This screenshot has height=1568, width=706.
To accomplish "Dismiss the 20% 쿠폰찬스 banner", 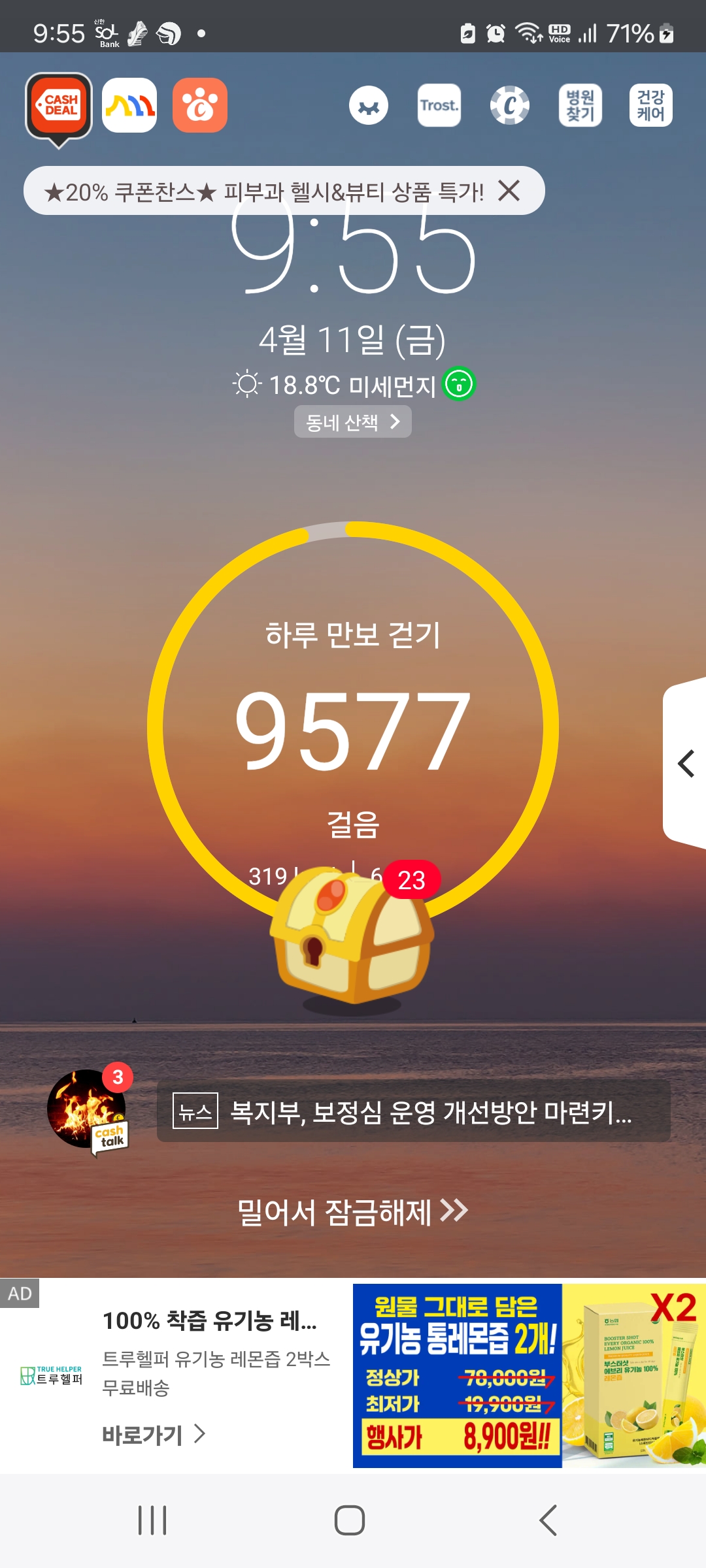I will (509, 191).
